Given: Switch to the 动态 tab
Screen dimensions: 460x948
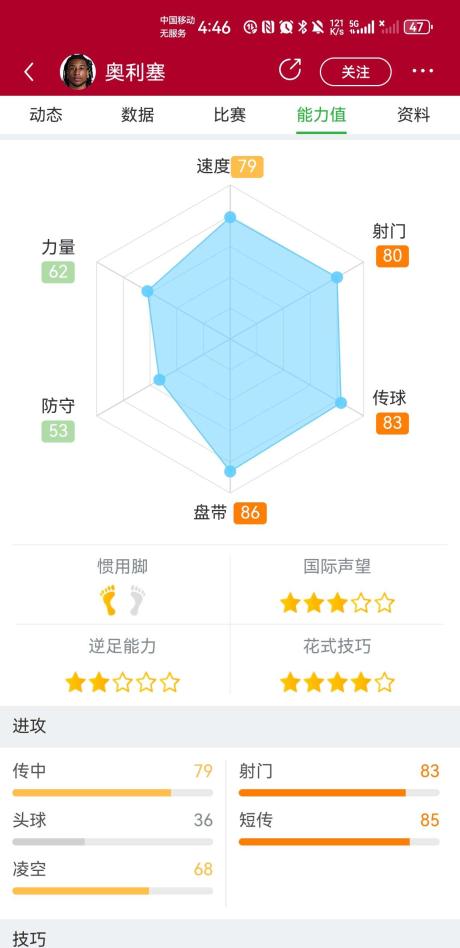Looking at the screenshot, I should [x=46, y=114].
